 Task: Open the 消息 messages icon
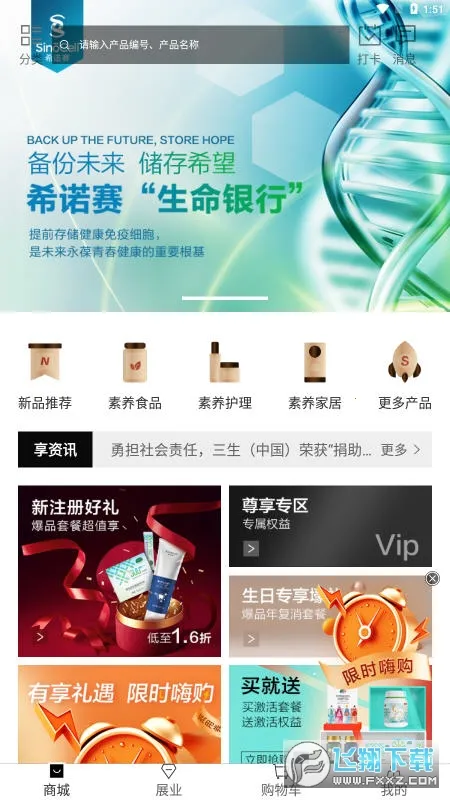[x=405, y=44]
